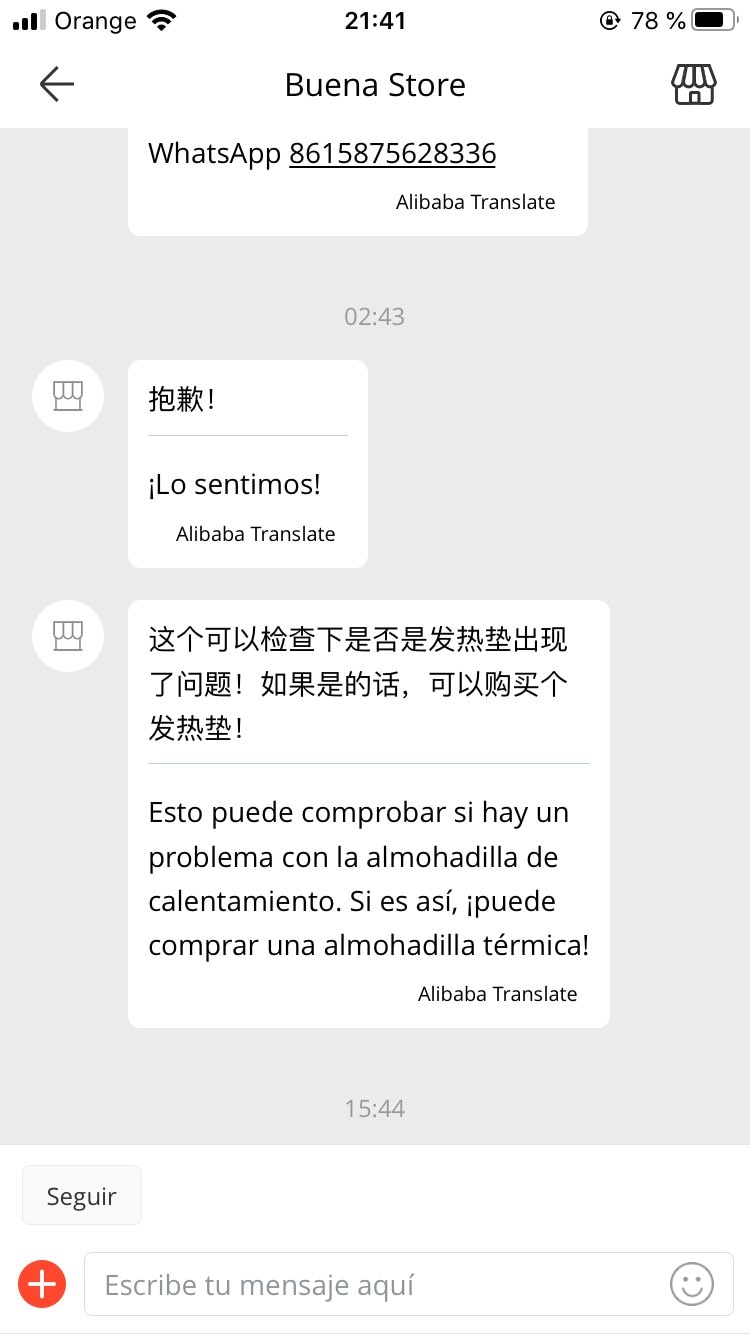
Task: Go back using the arrow icon
Action: click(x=57, y=85)
